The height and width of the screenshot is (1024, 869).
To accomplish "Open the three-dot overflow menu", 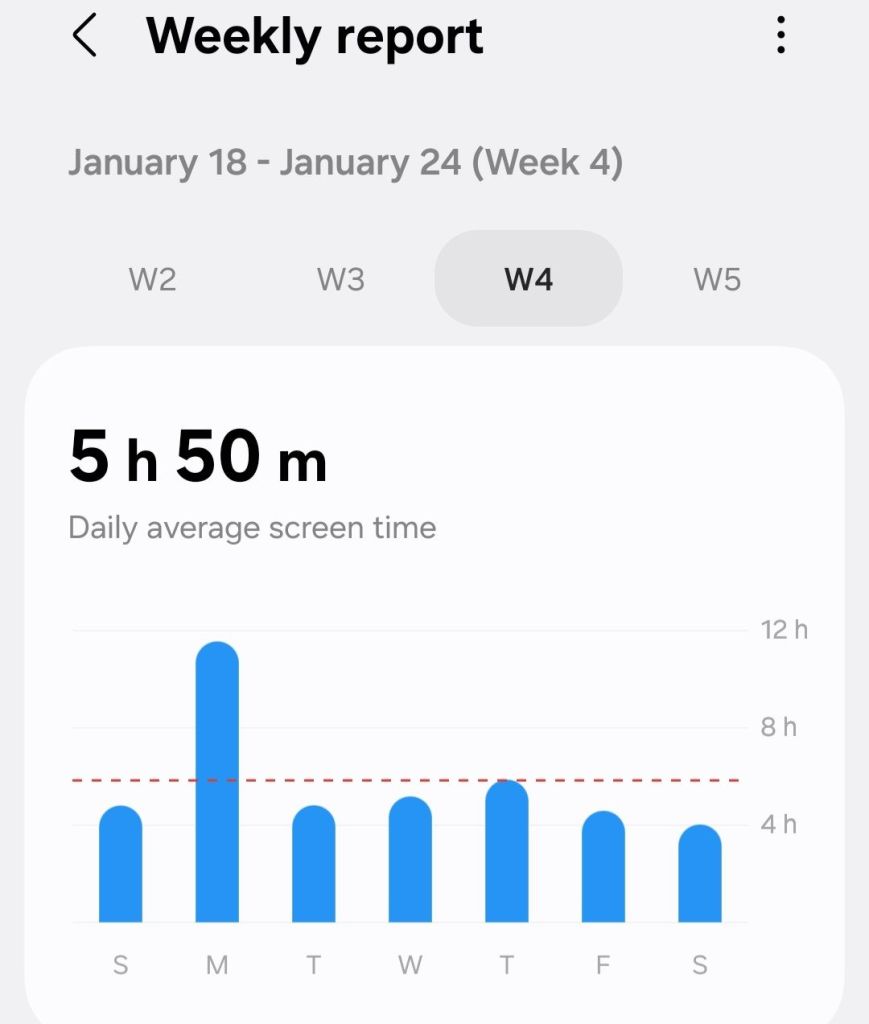I will pyautogui.click(x=781, y=36).
